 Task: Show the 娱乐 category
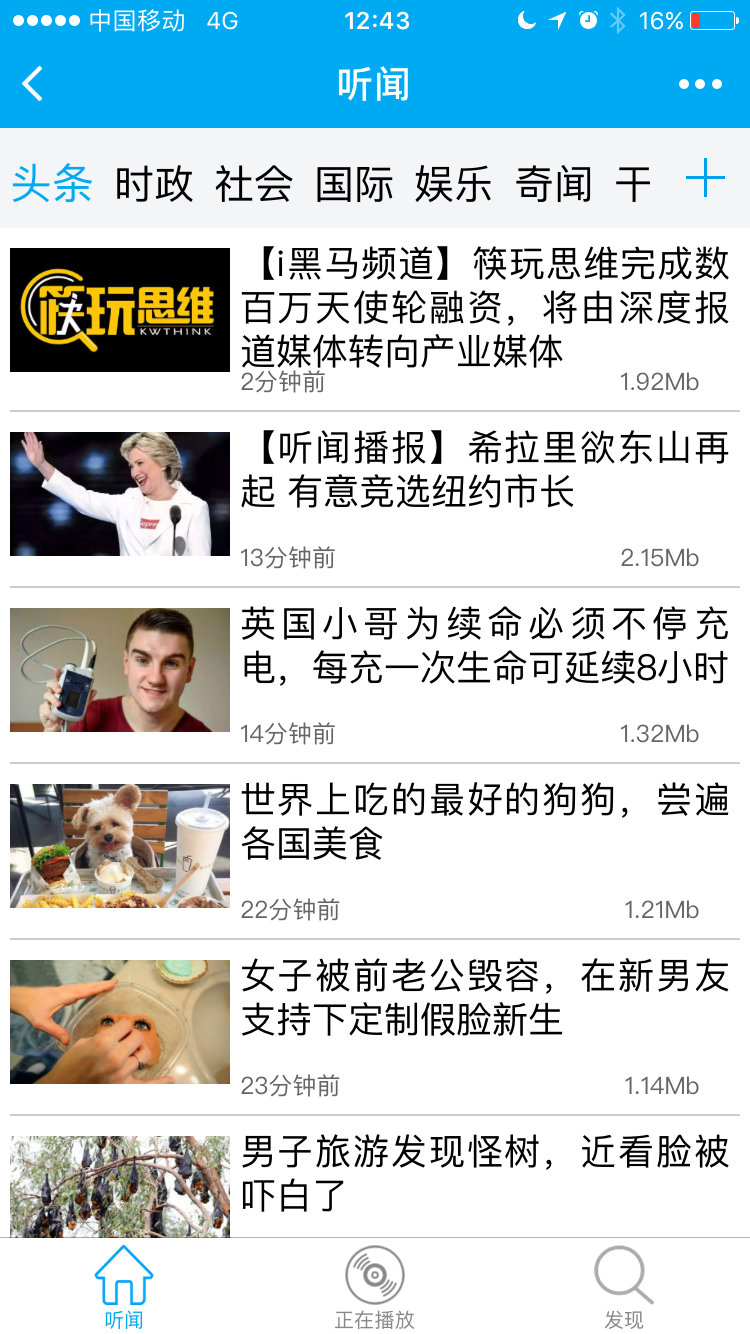454,184
